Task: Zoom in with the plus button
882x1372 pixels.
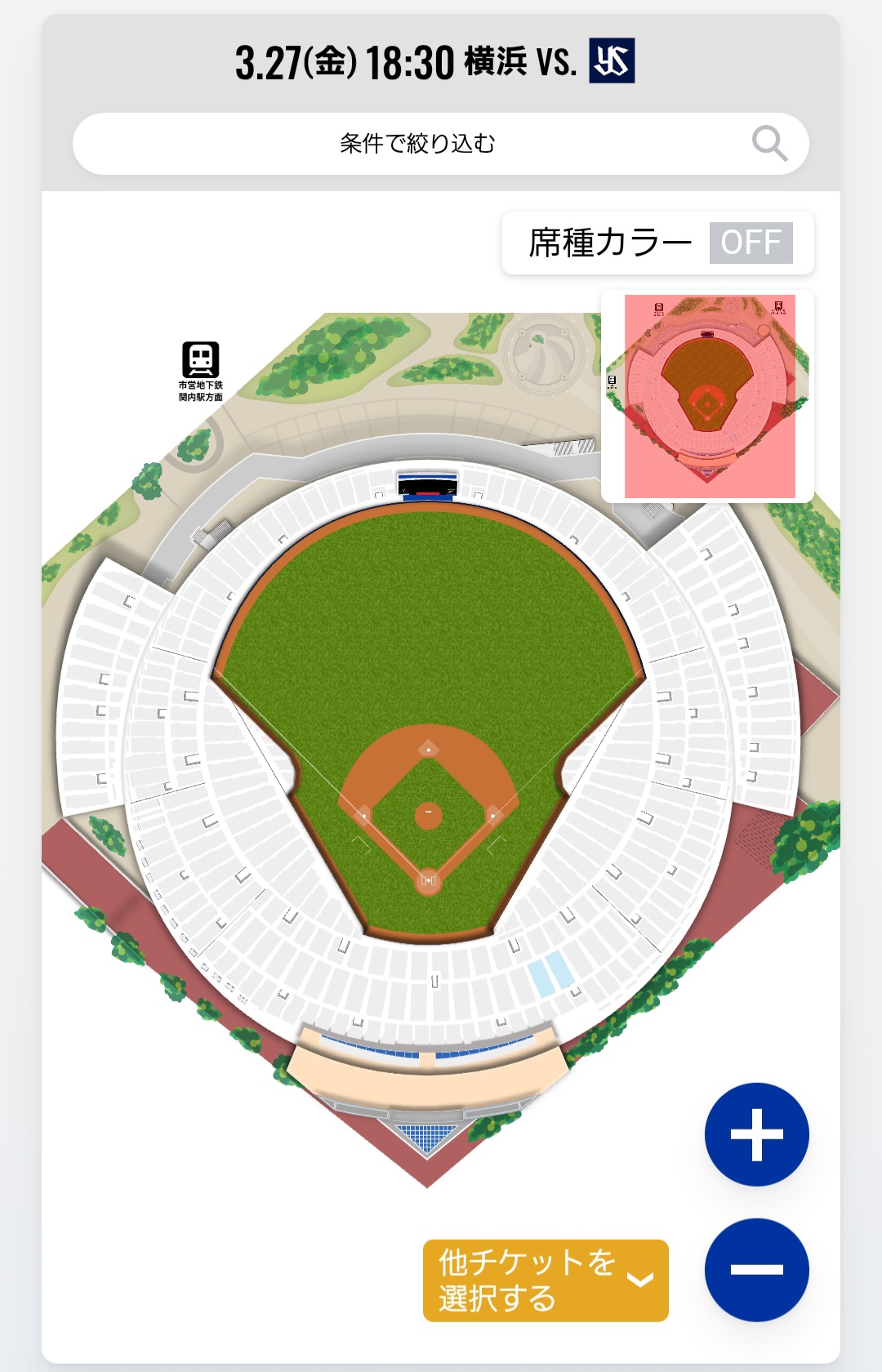Action: [x=756, y=1134]
